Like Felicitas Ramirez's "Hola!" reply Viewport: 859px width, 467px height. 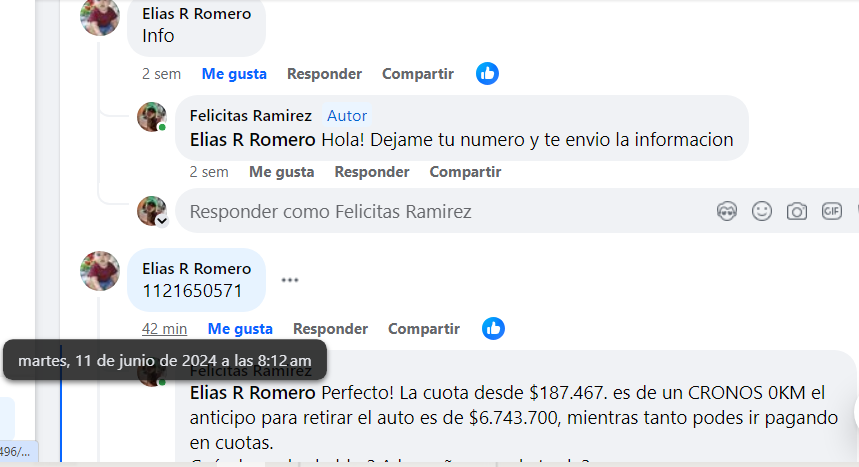click(281, 172)
